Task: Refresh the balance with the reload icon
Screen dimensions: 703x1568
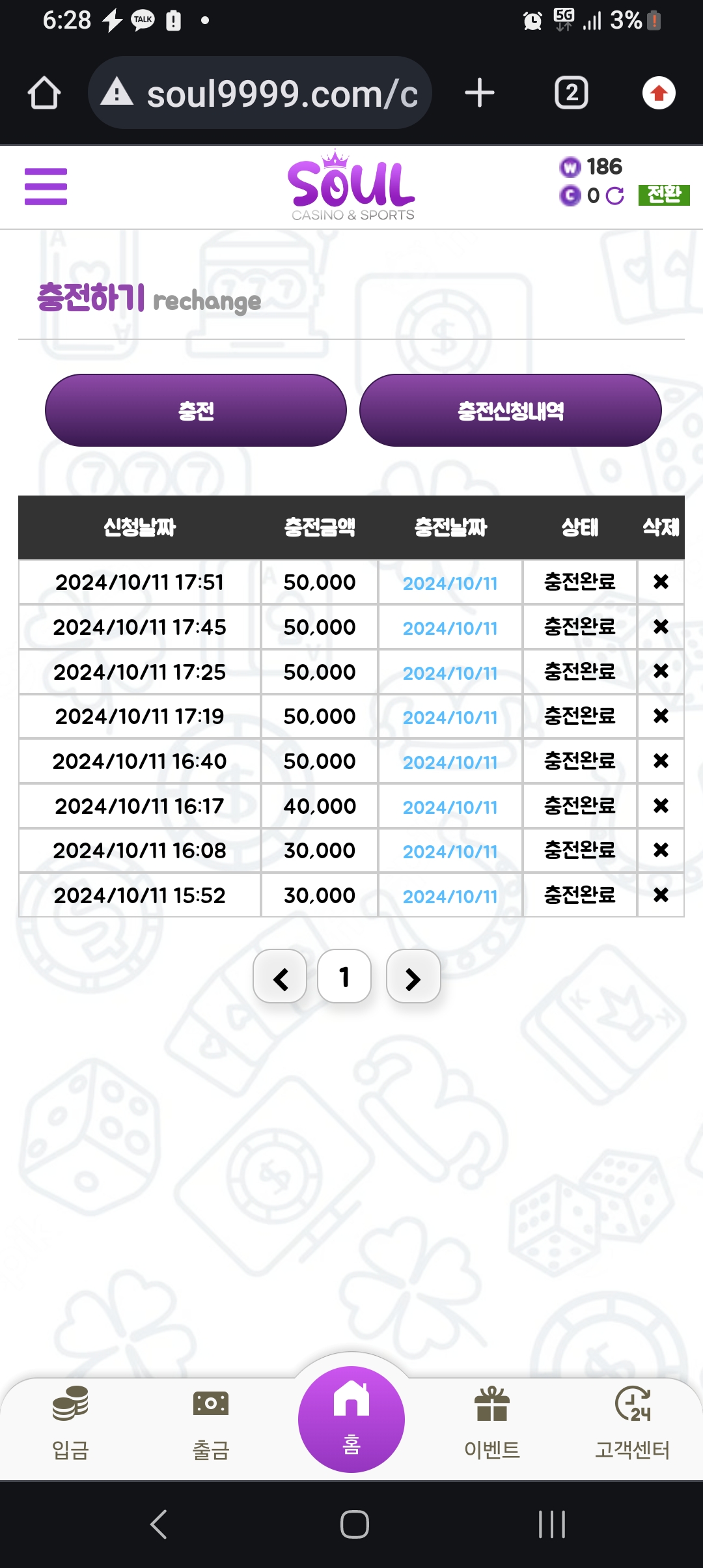Action: pyautogui.click(x=614, y=196)
